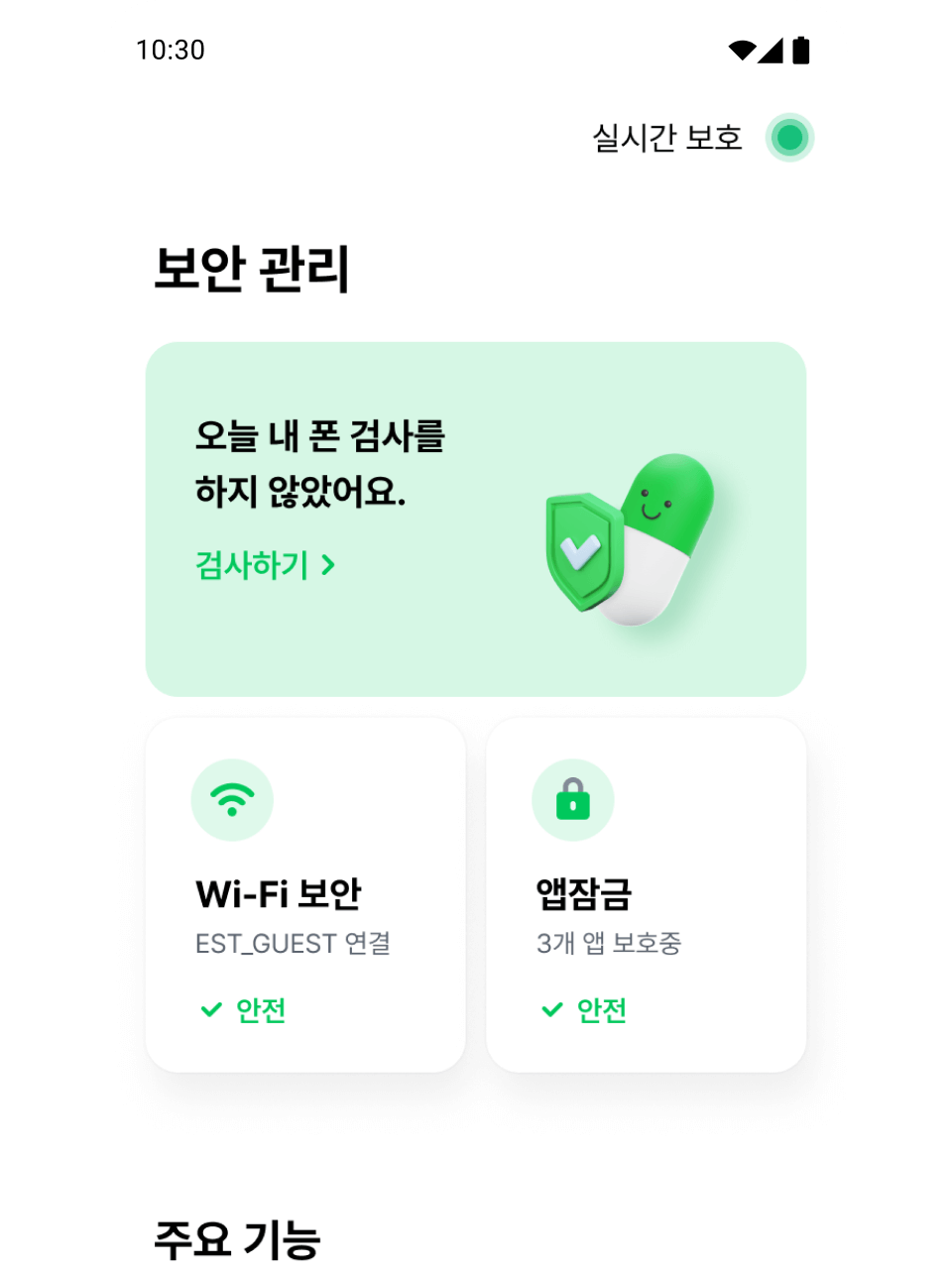
Task: Open the Wi-Fi 보안 card
Action: click(x=304, y=894)
